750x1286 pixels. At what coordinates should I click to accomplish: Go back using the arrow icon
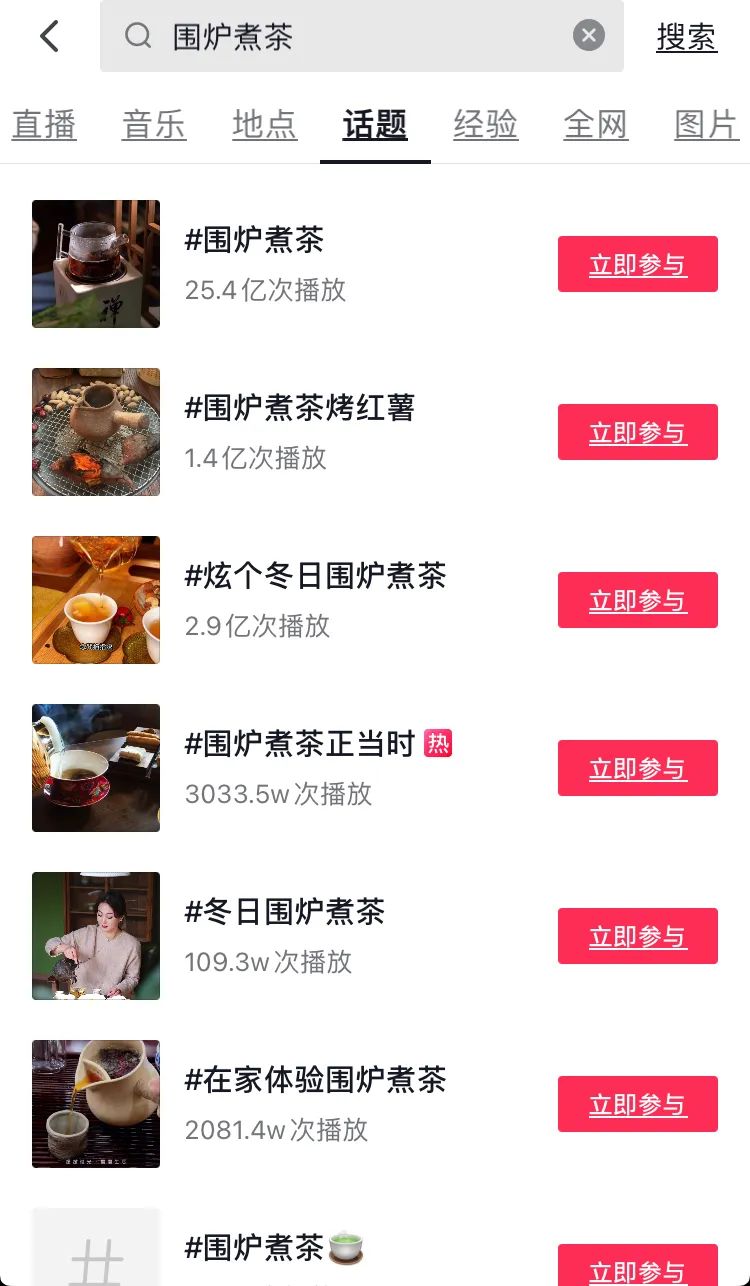[50, 37]
